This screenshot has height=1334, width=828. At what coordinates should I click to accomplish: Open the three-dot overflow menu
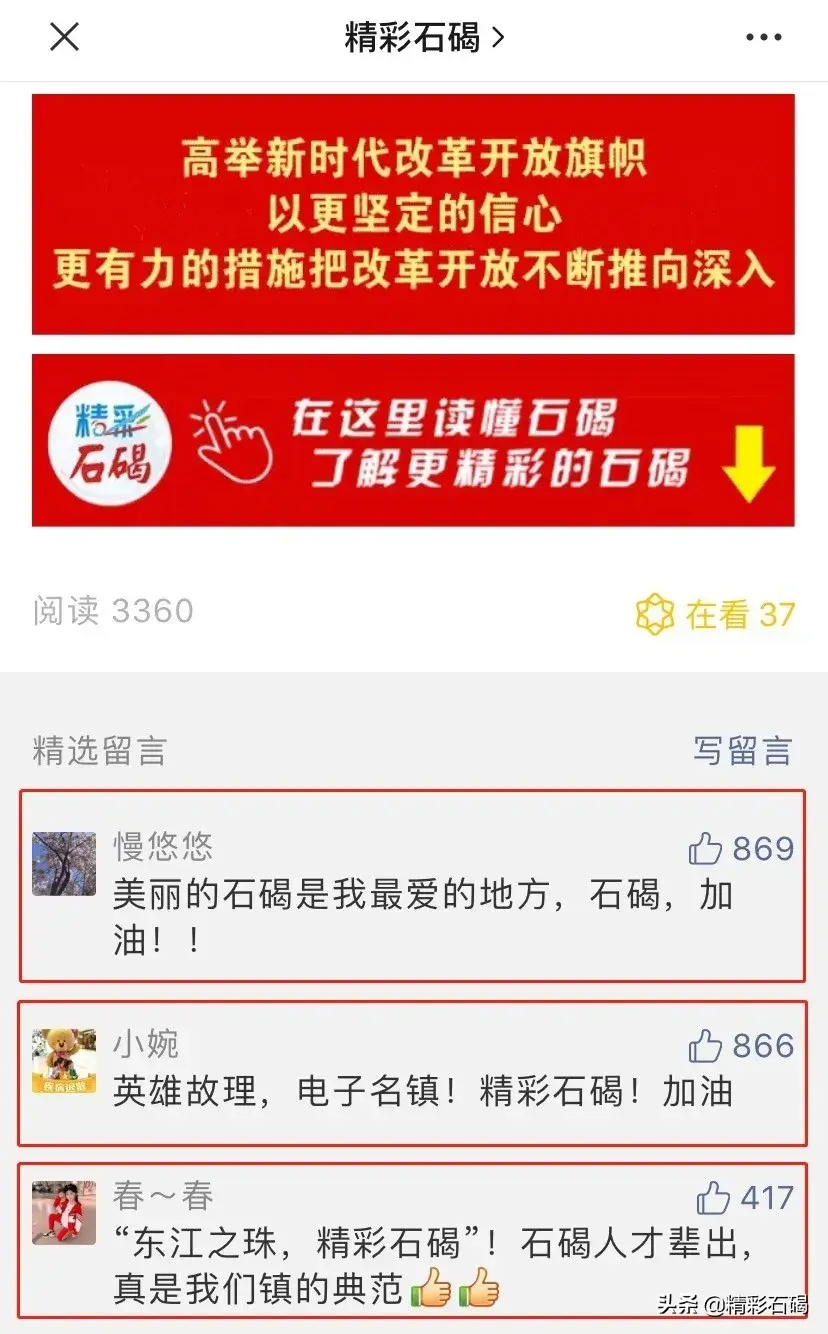coord(764,38)
